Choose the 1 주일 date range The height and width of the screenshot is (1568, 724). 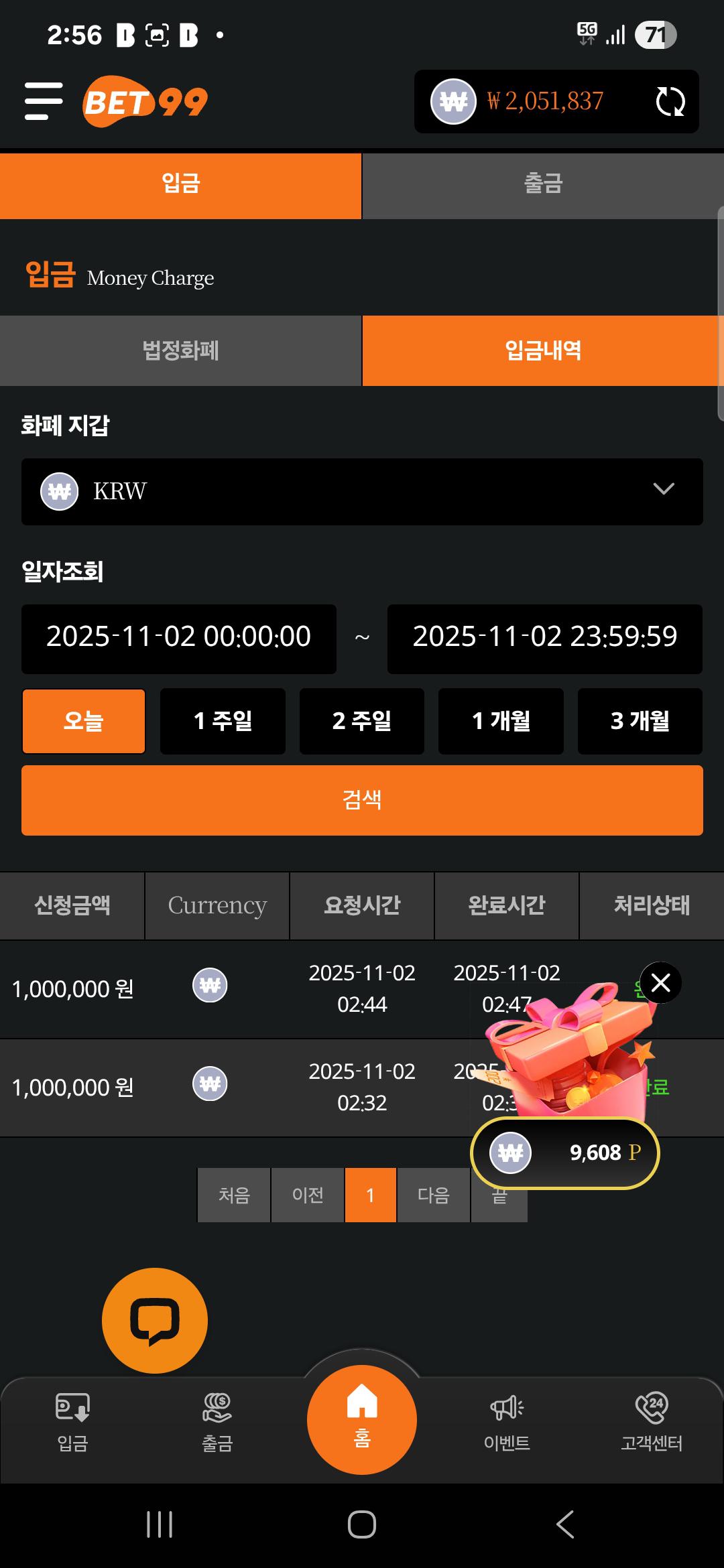click(223, 721)
